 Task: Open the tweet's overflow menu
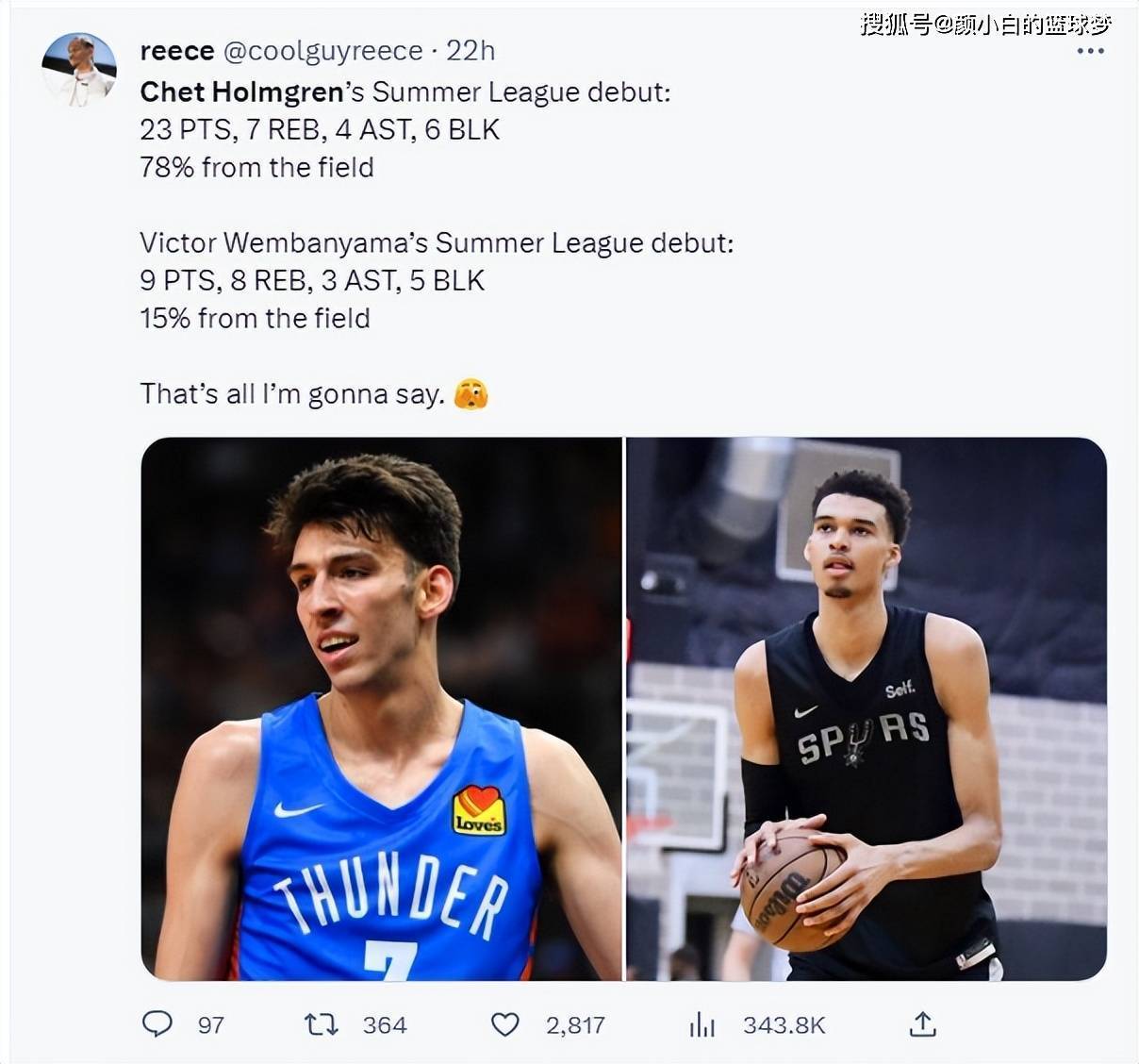click(x=1090, y=51)
